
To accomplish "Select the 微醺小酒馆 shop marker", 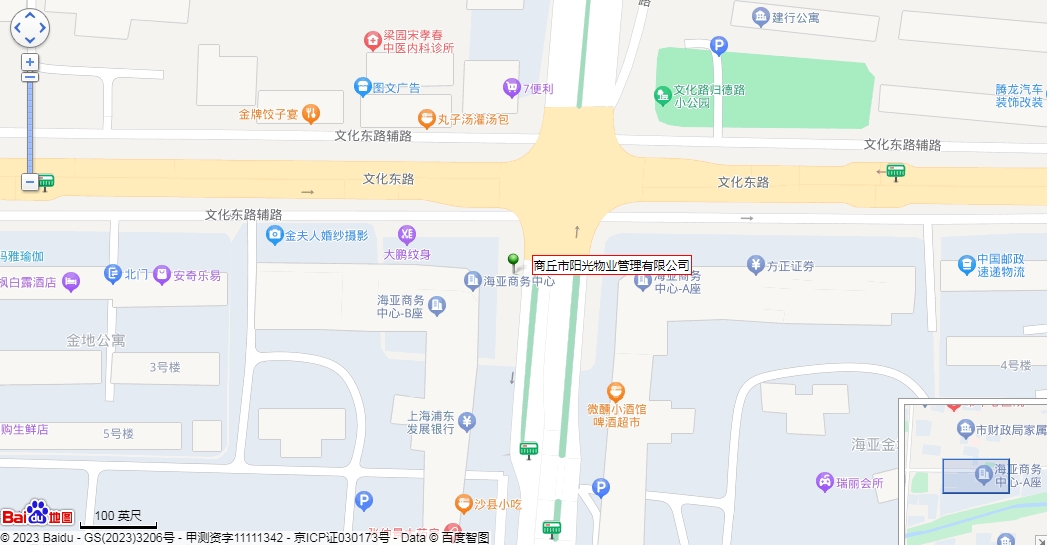I will coord(616,392).
